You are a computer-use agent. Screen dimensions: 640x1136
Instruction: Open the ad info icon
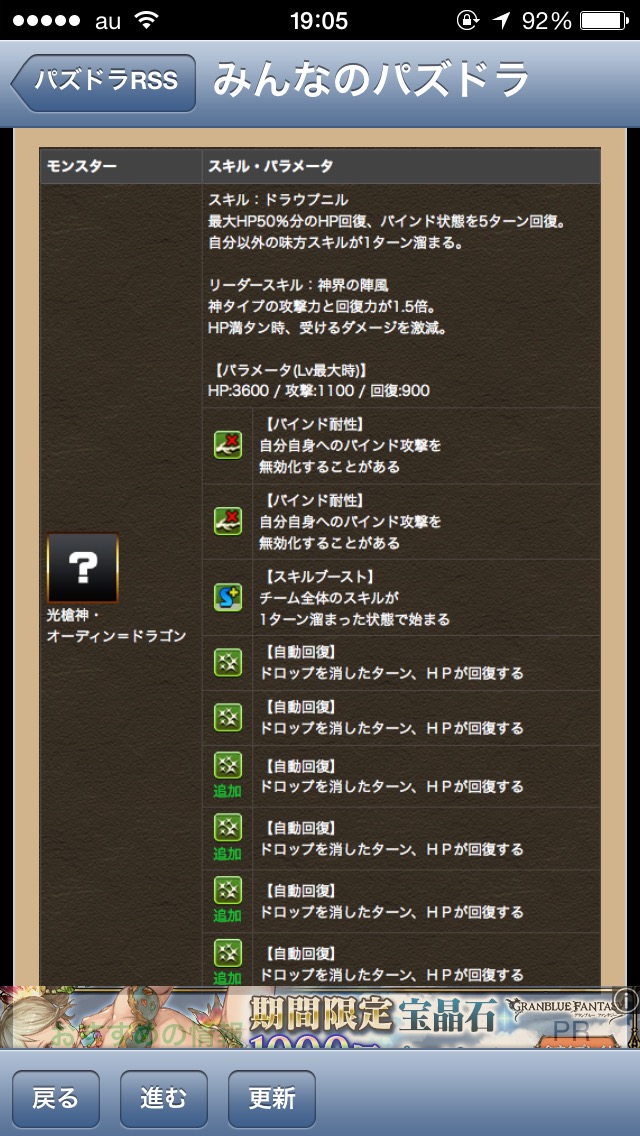pos(626,998)
